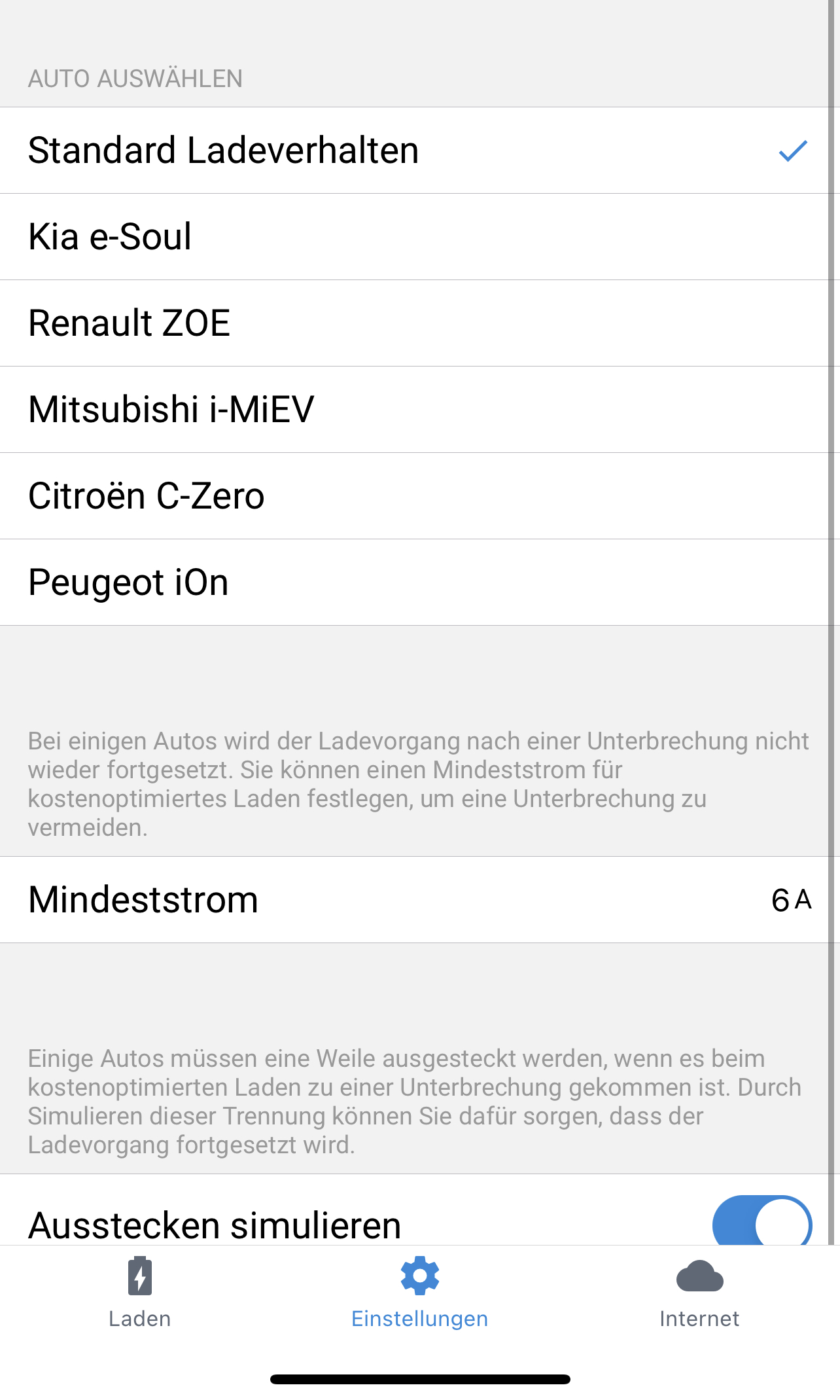Screen dimensions: 840x1400
Task: Open the Mindeststrom setting
Action: (419, 900)
